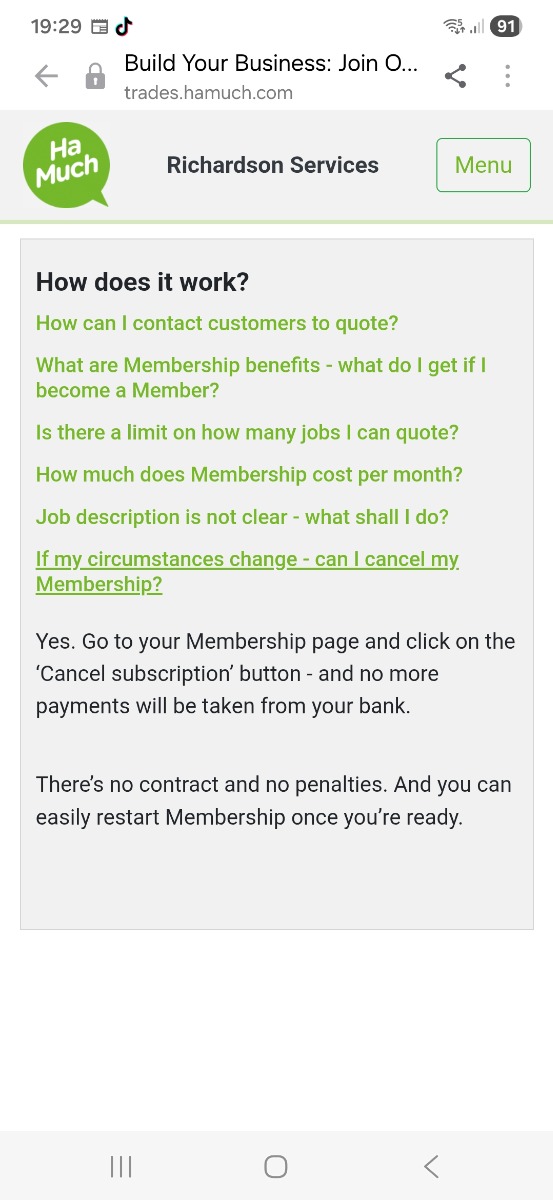Viewport: 553px width, 1200px height.
Task: Collapse the 'can I cancel my Membership?' question
Action: pyautogui.click(x=247, y=571)
